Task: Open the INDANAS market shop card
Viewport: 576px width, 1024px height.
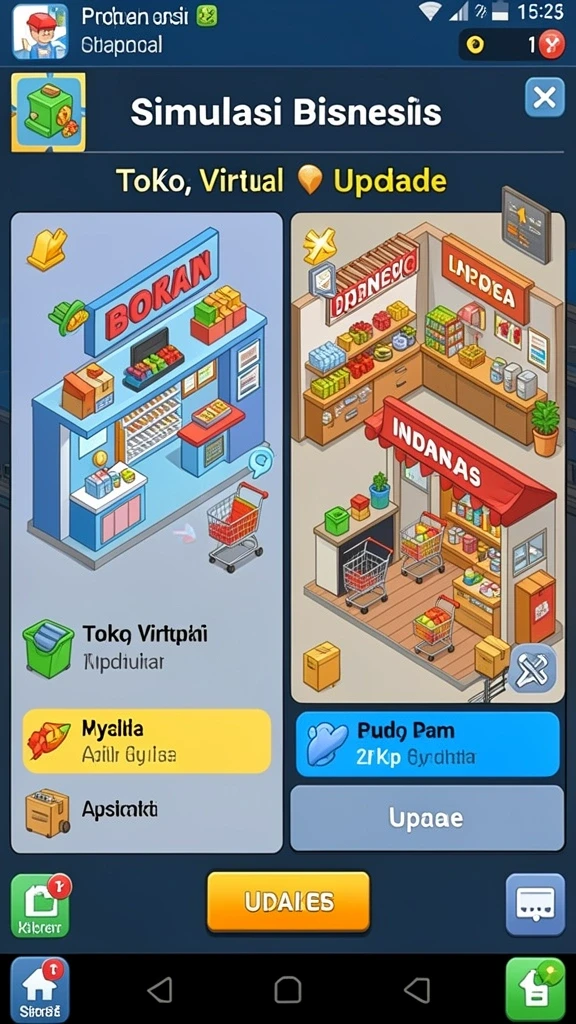Action: point(428,457)
